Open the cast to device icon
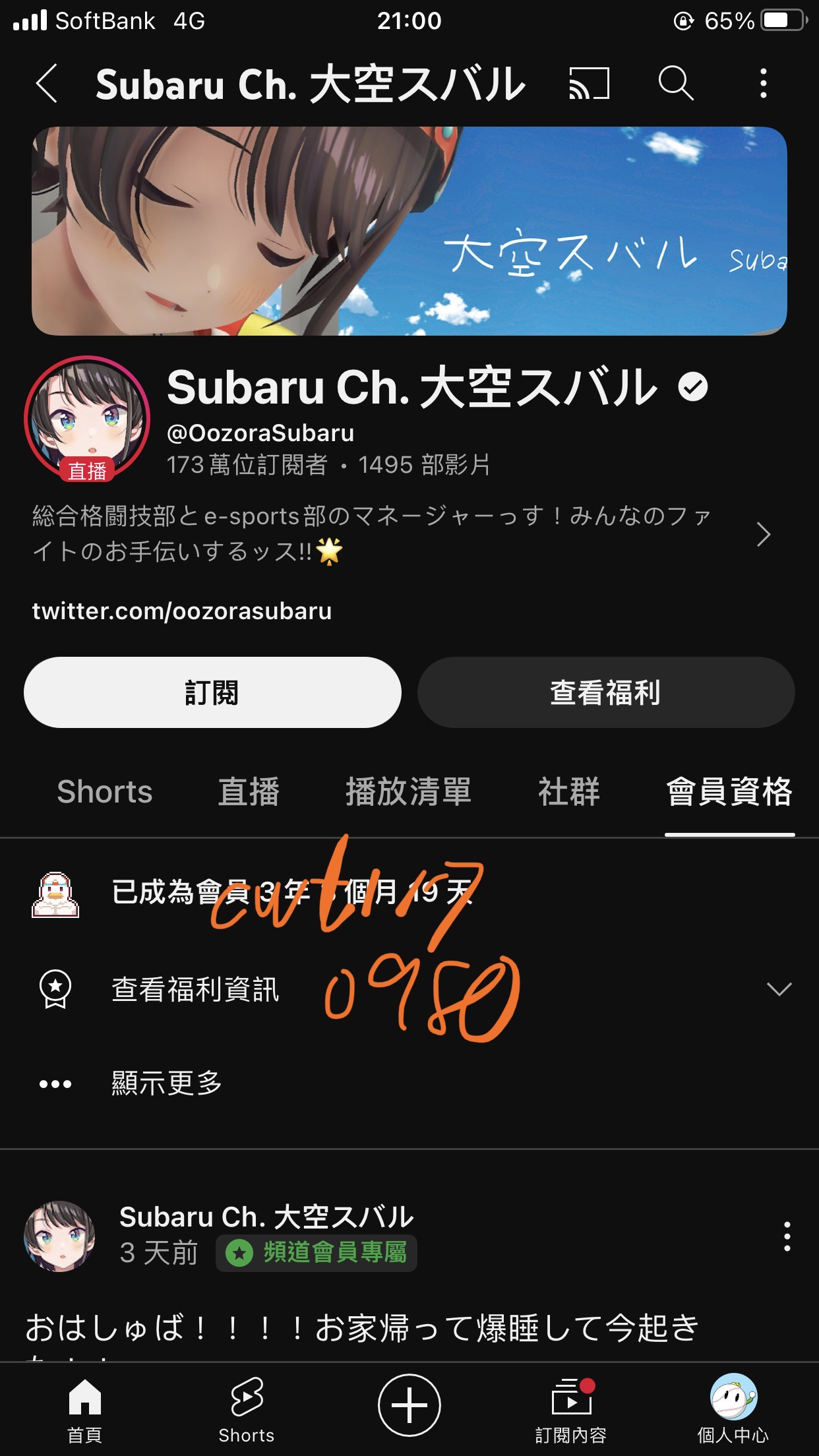 tap(589, 84)
